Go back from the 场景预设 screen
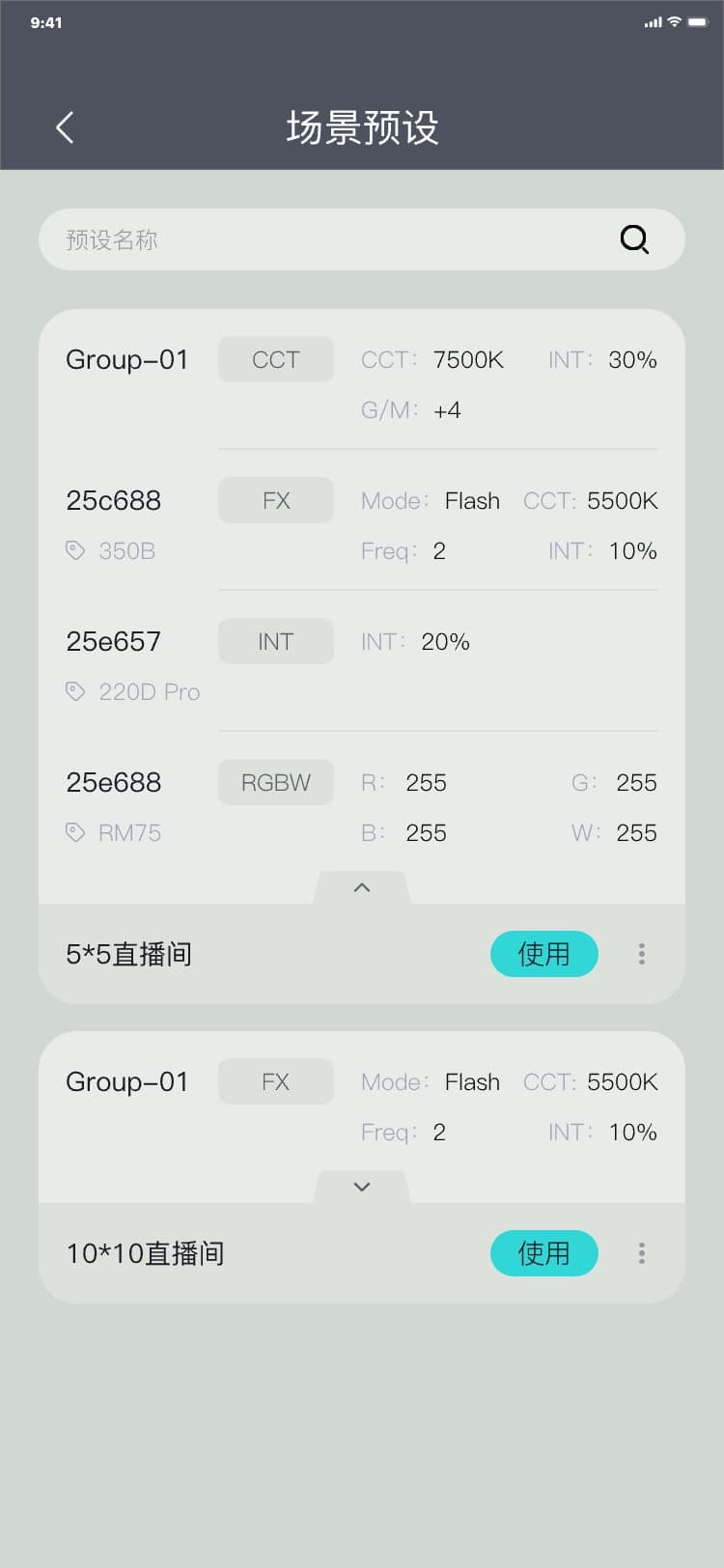 [65, 127]
